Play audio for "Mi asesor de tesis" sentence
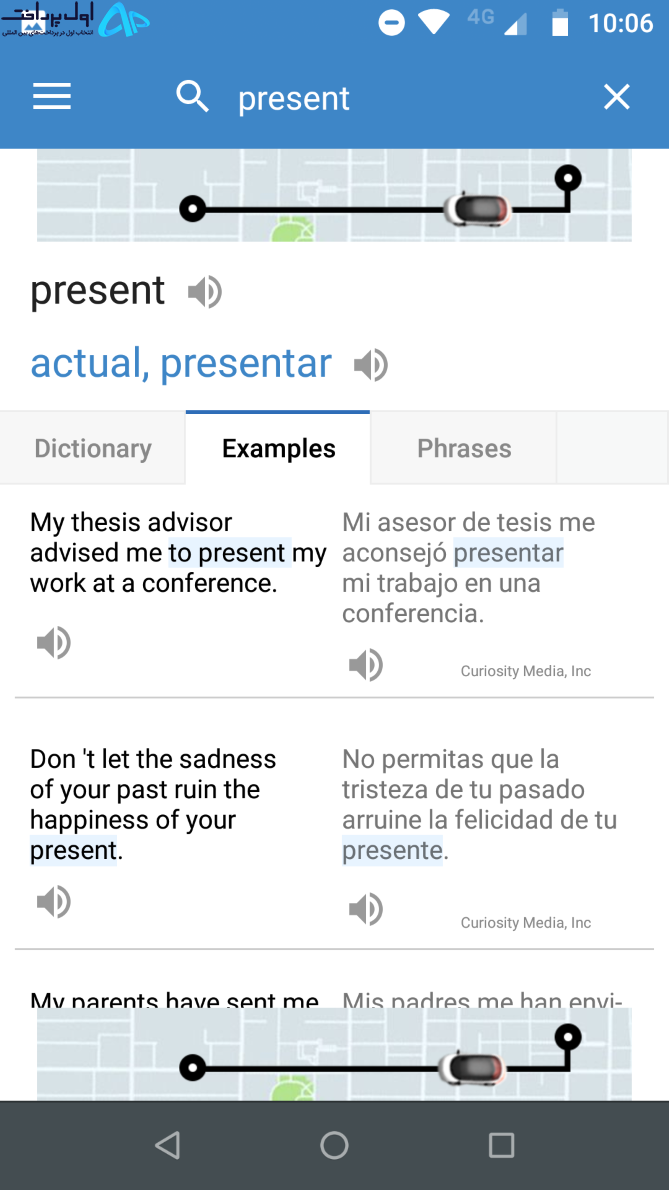The height and width of the screenshot is (1190, 669). pos(366,666)
